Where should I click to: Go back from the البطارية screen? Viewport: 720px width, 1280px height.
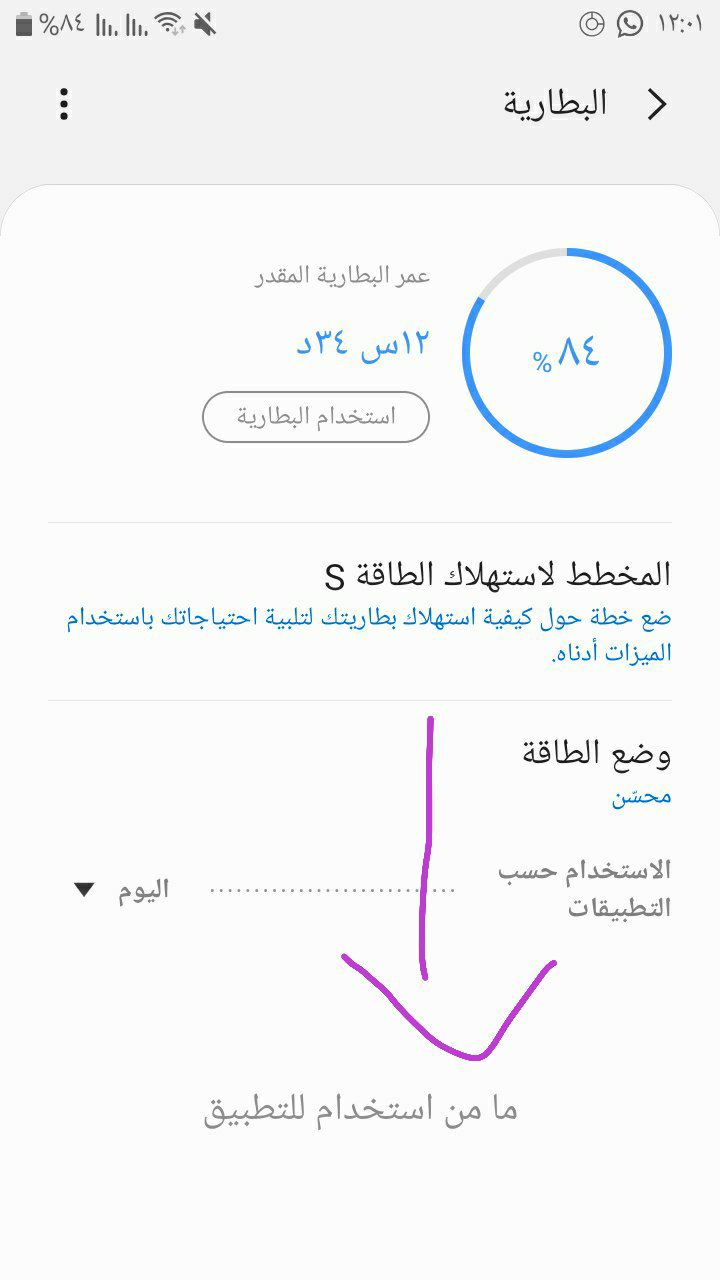click(657, 104)
